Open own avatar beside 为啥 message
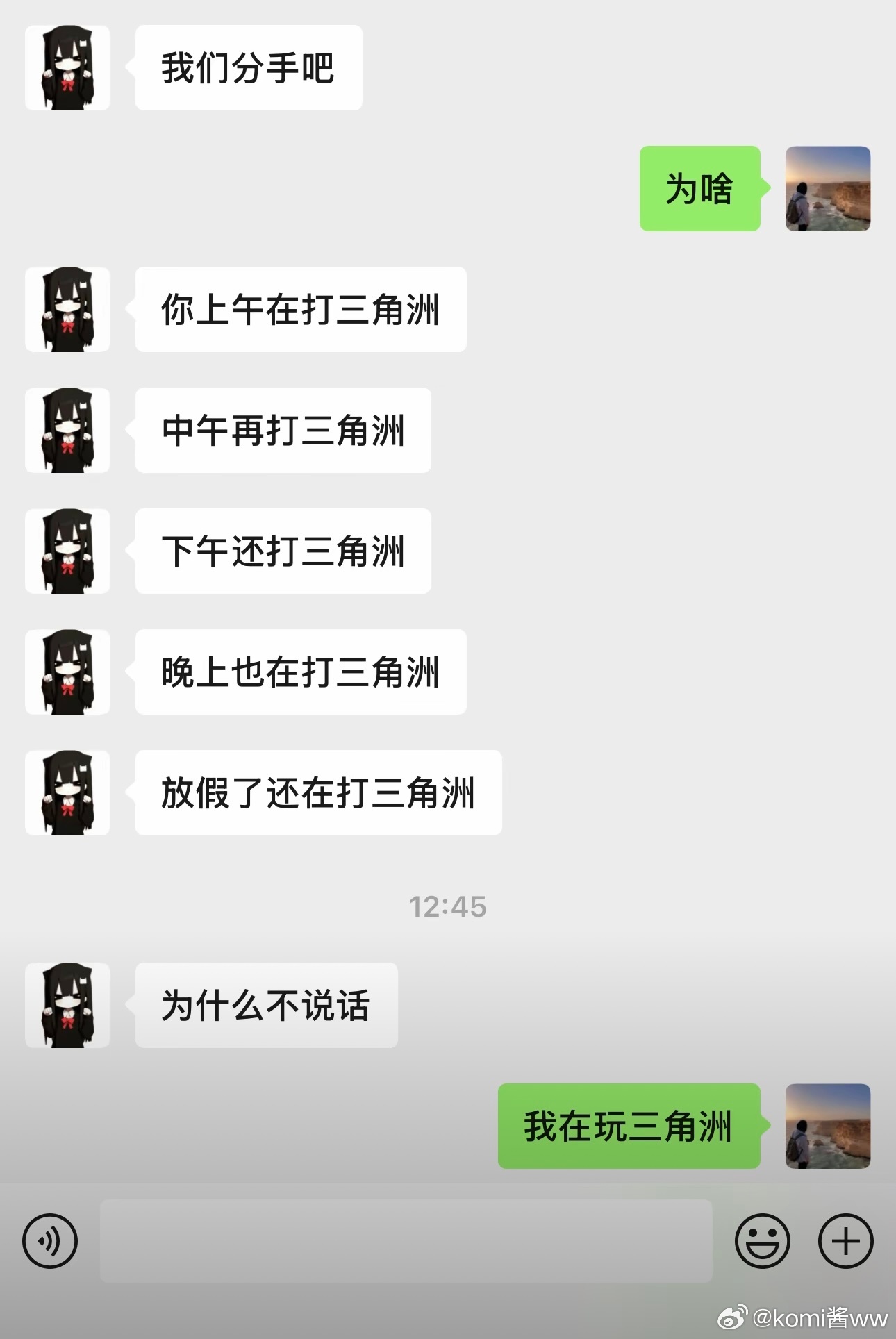The image size is (896, 1339). tap(827, 188)
